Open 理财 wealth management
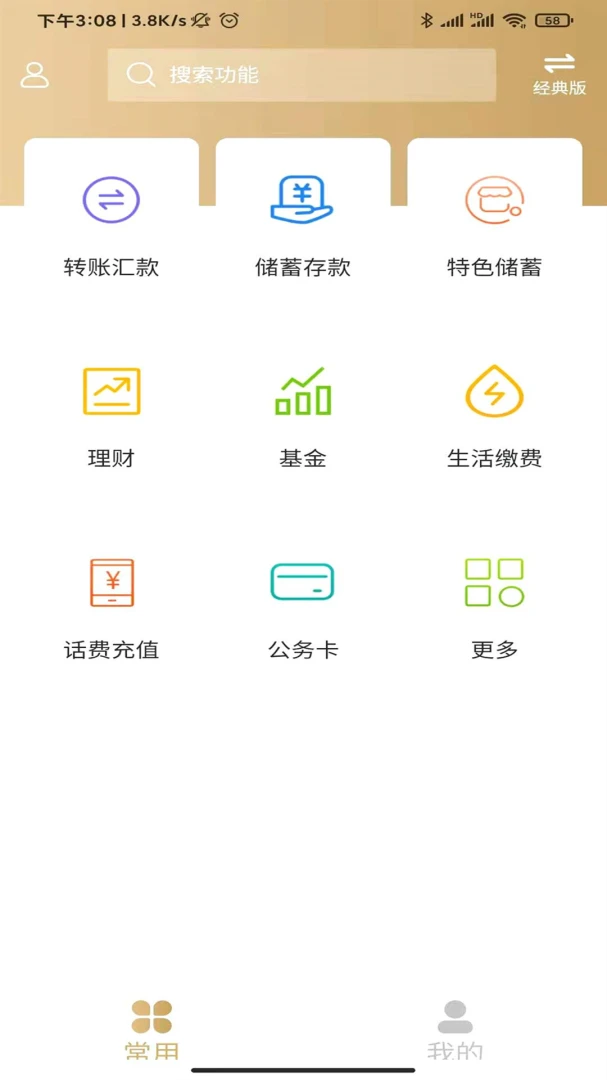This screenshot has height=1080, width=607. [x=111, y=416]
